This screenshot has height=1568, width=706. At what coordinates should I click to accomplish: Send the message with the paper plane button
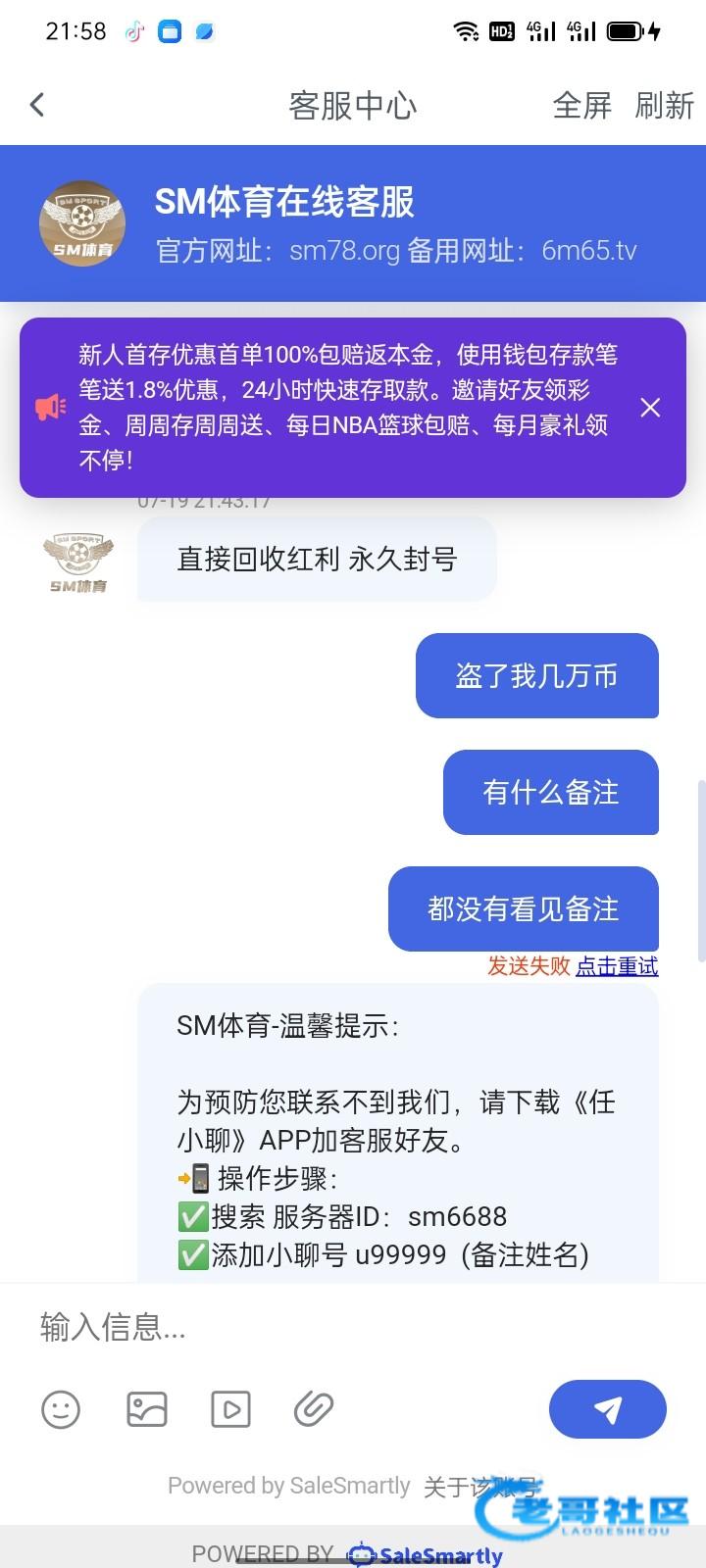point(608,1409)
